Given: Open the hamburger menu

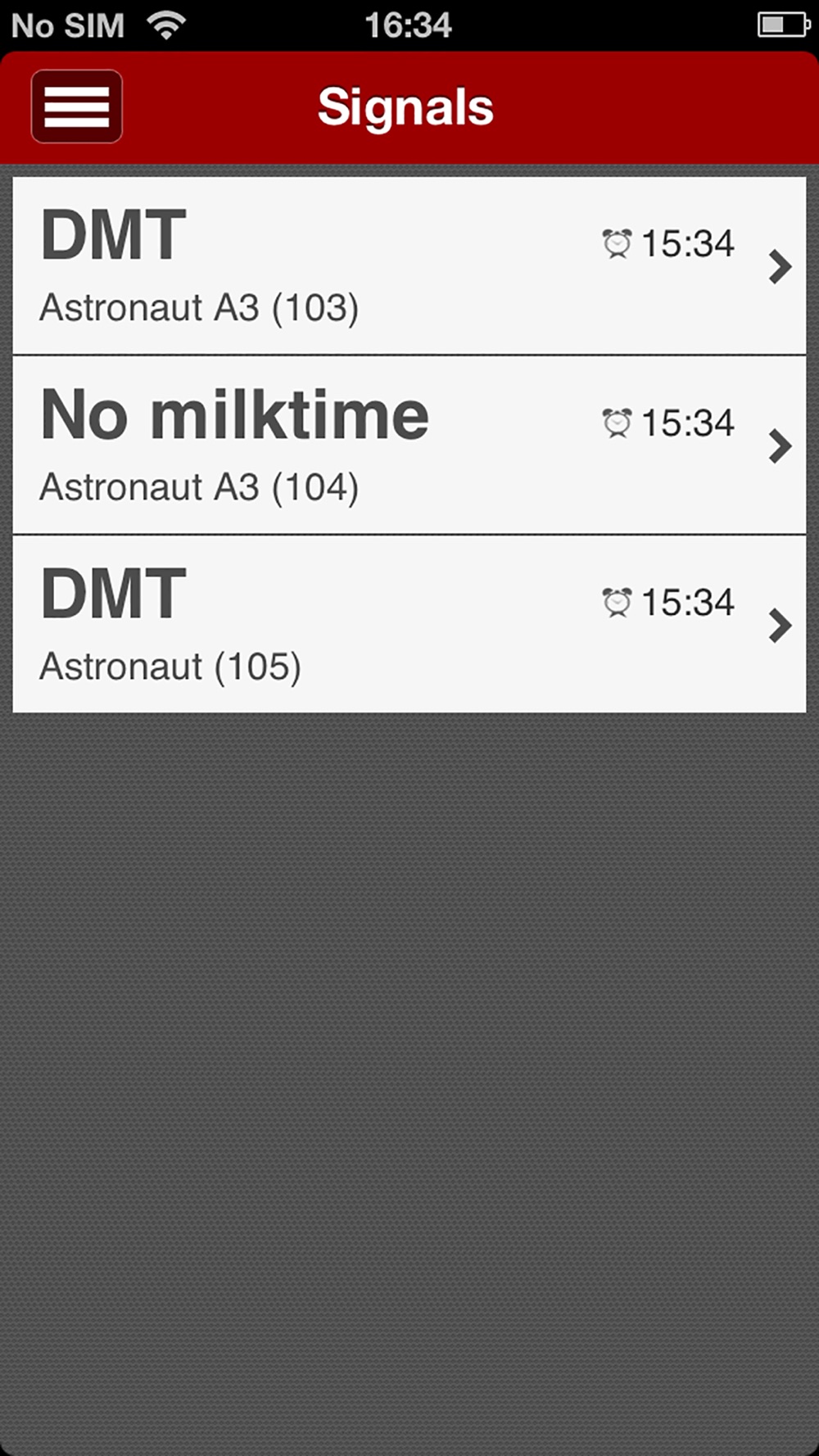Looking at the screenshot, I should point(77,106).
